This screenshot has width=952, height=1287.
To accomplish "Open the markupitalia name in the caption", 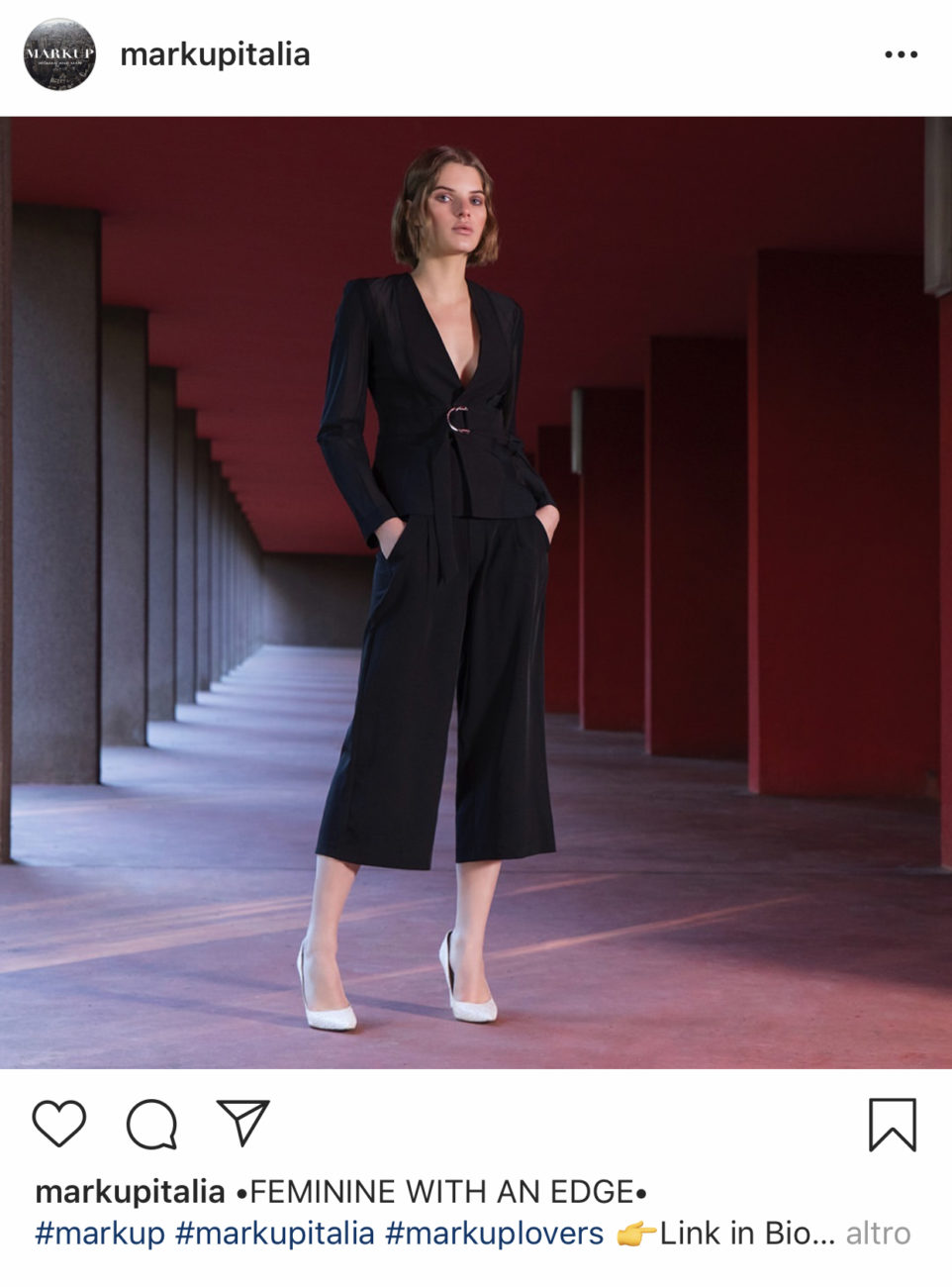I will (x=130, y=1191).
